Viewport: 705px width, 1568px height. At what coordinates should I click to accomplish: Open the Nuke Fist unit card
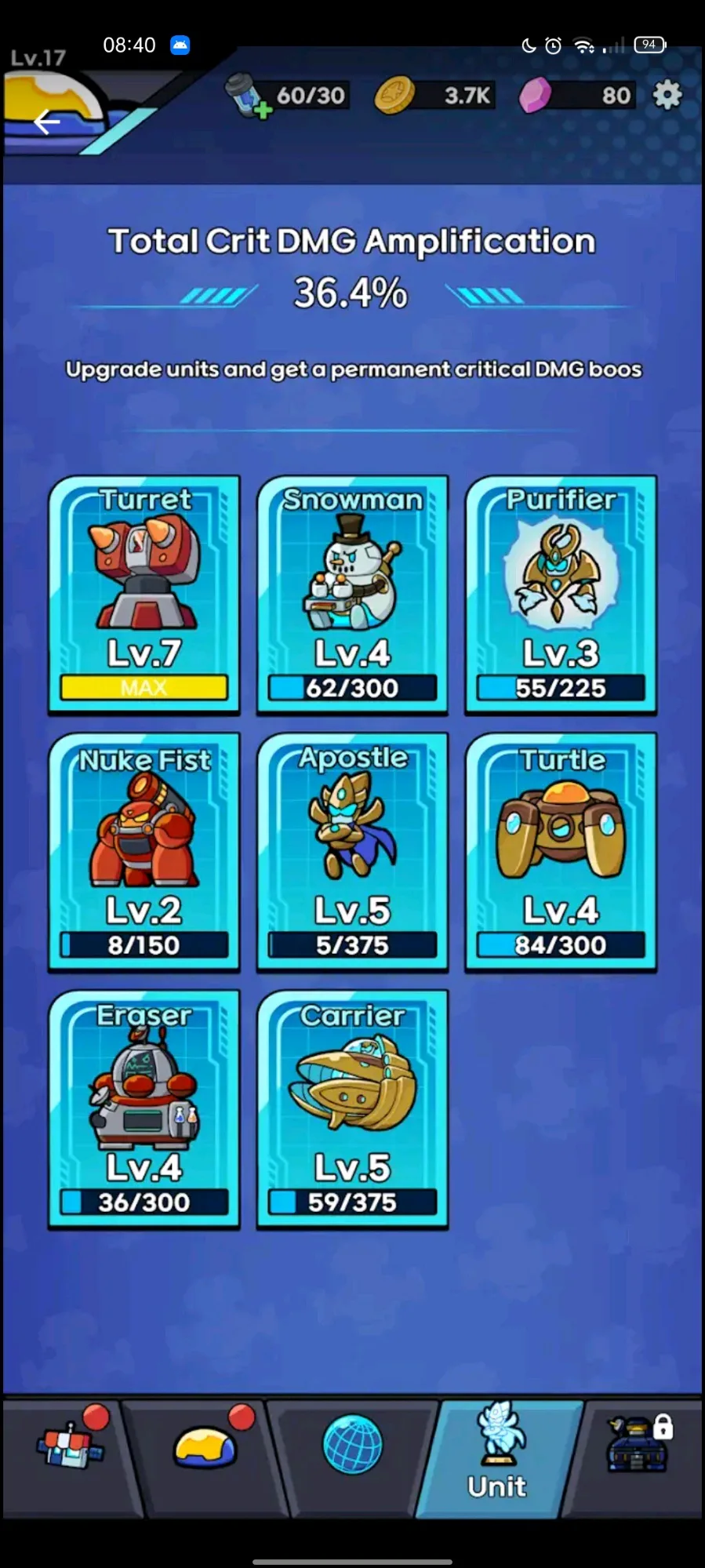coord(144,852)
